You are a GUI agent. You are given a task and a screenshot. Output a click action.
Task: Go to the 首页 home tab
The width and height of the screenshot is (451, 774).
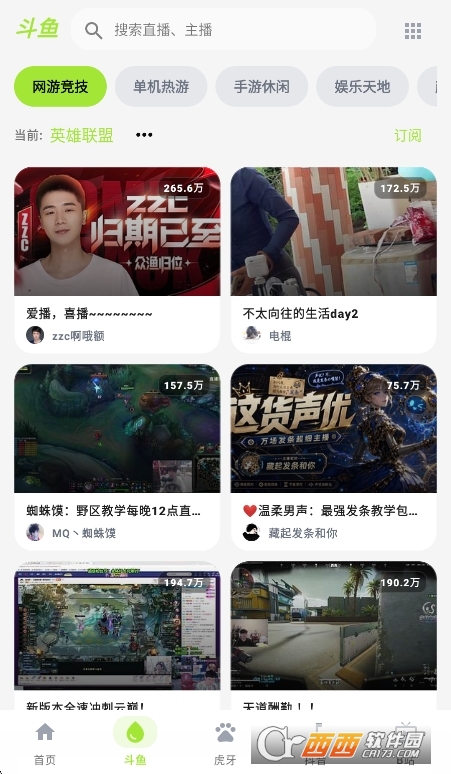coord(45,742)
